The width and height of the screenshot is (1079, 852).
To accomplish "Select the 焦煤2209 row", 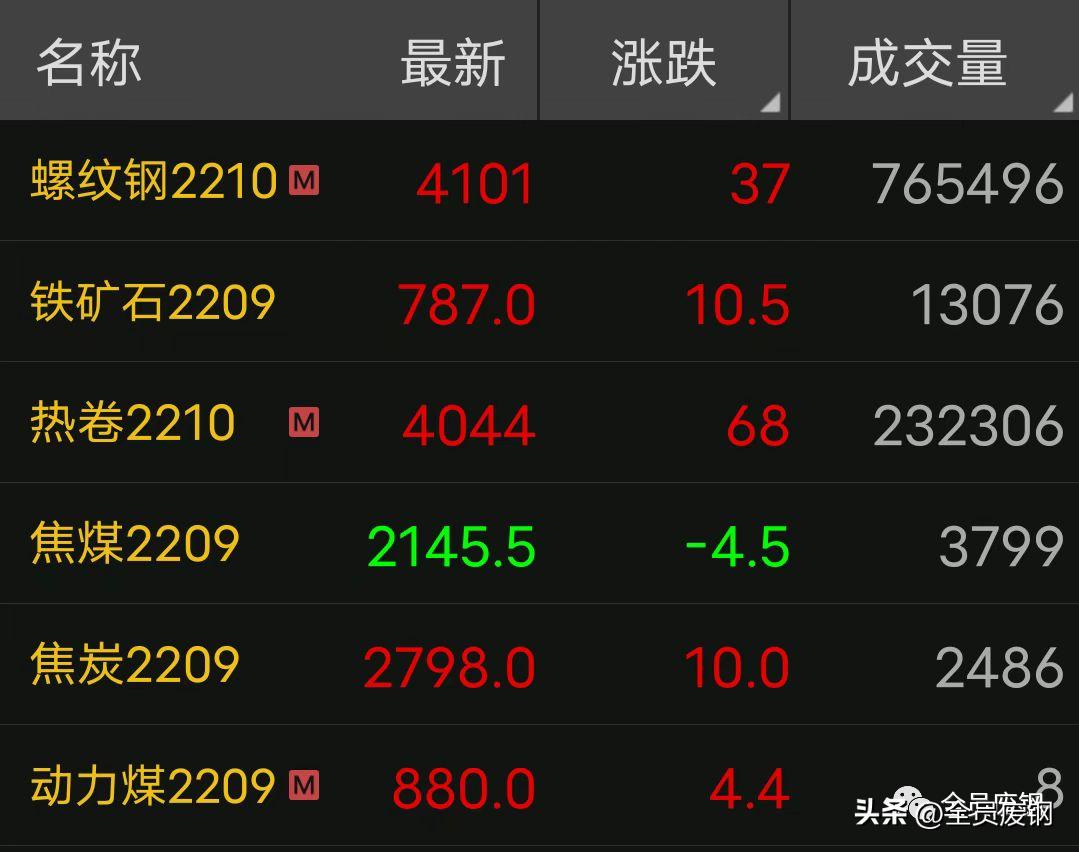I will 135,545.
